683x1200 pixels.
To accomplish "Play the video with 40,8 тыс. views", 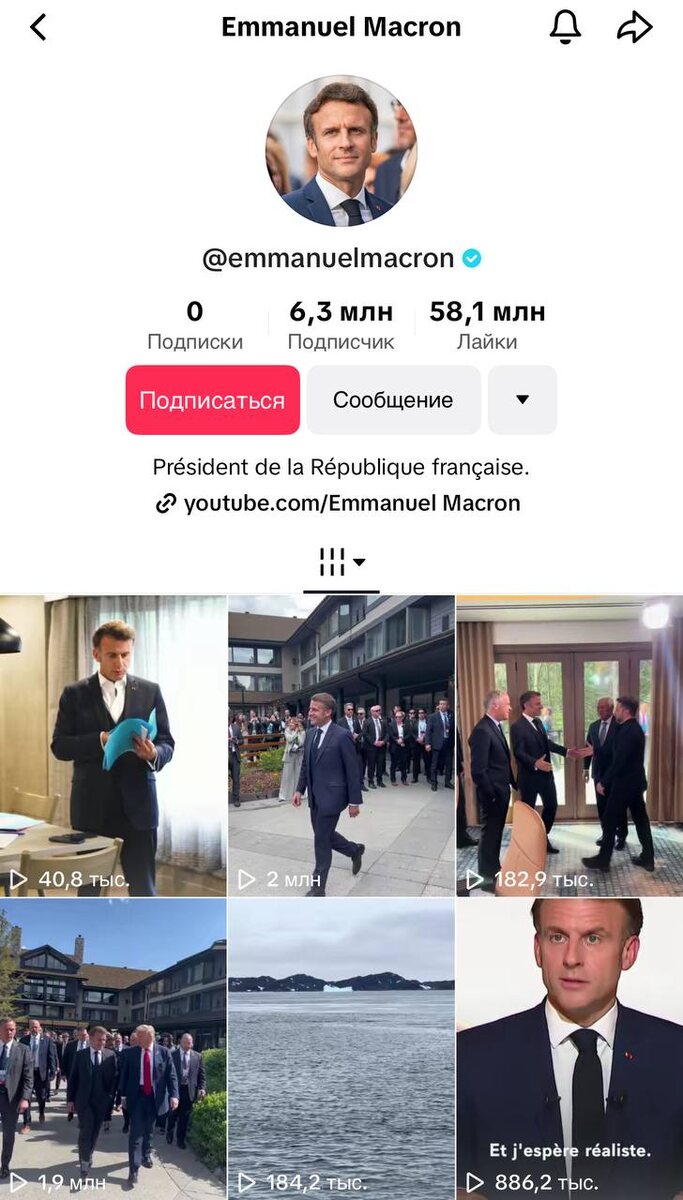I will pyautogui.click(x=113, y=745).
